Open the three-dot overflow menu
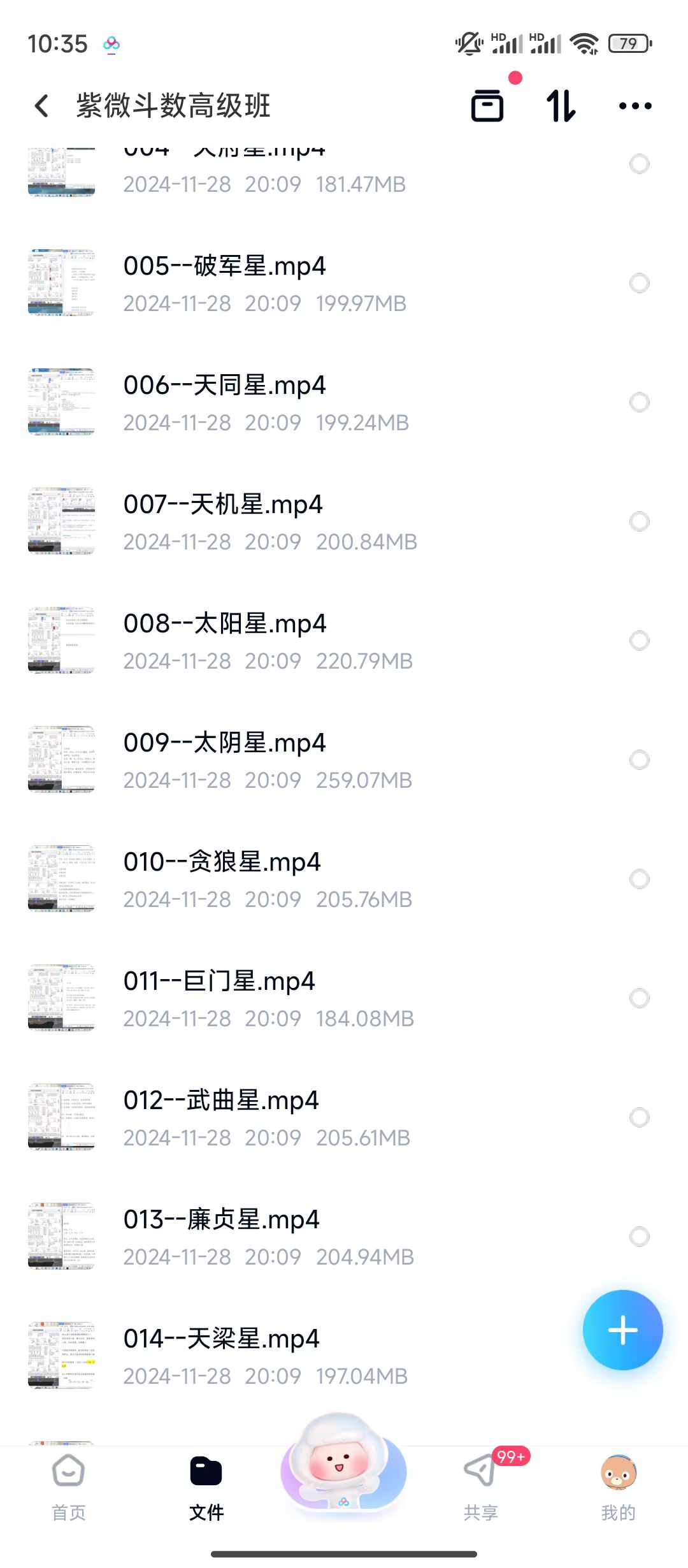Image resolution: width=688 pixels, height=1568 pixels. point(635,106)
